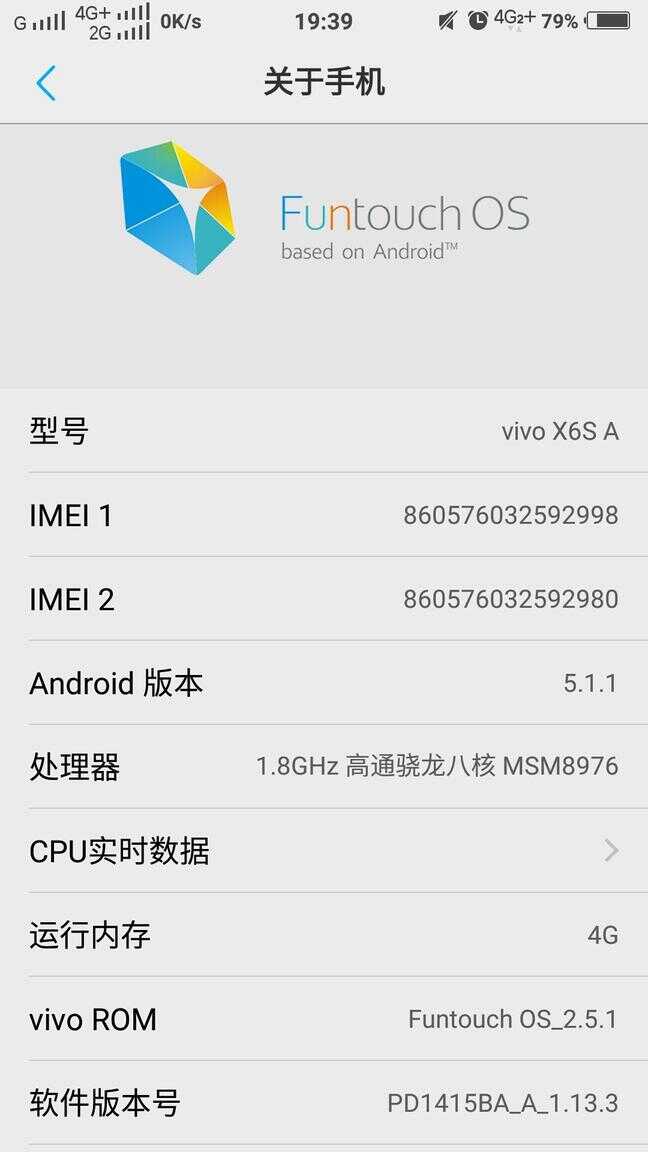The image size is (648, 1152).
Task: Open CPU实时数据 row
Action: tap(324, 851)
